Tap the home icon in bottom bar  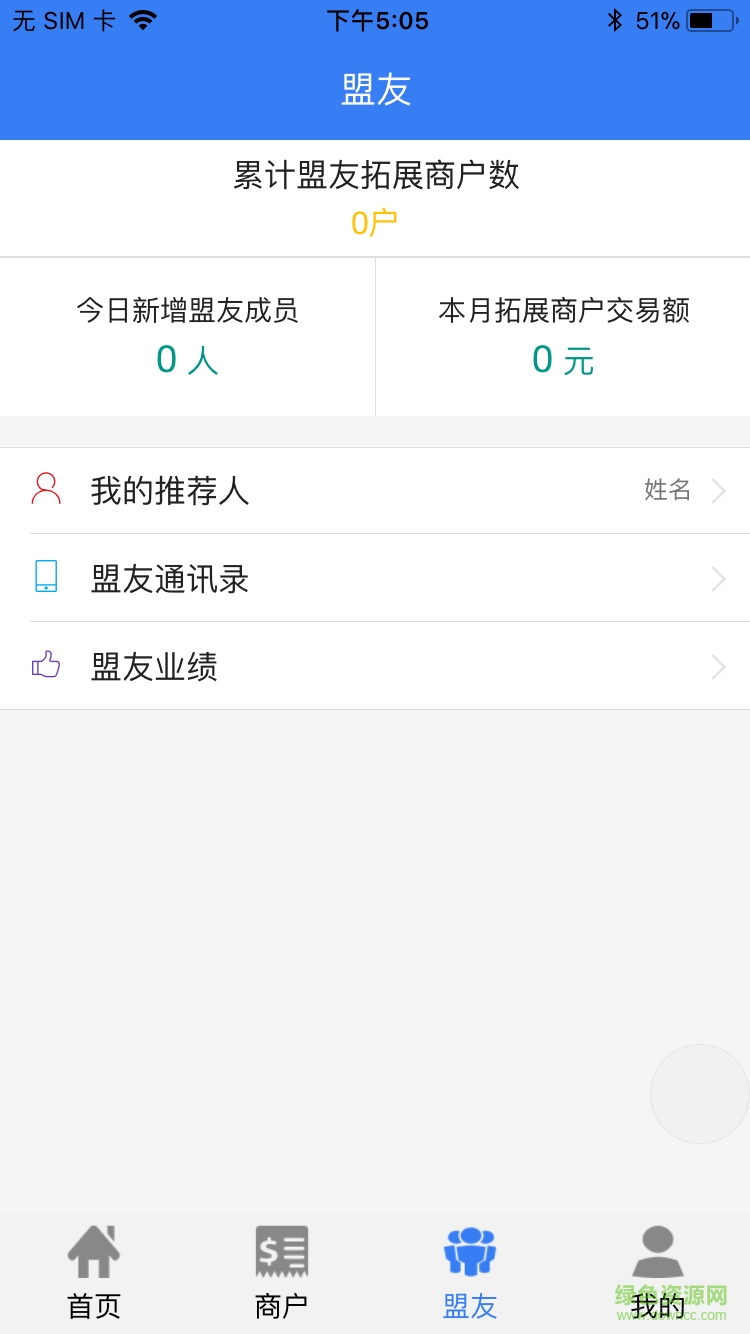pyautogui.click(x=93, y=1250)
